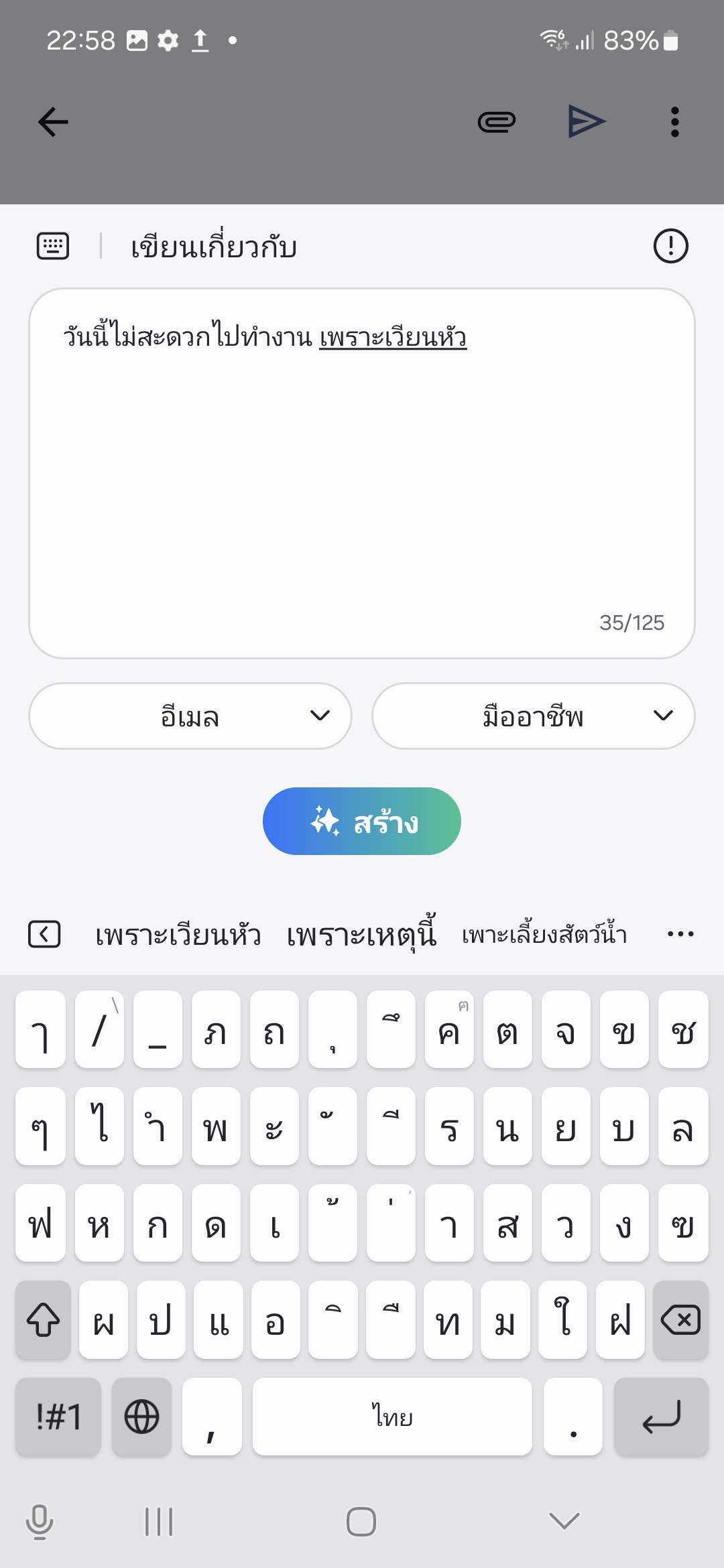724x1568 pixels.
Task: Go back with the top arrow
Action: point(53,122)
